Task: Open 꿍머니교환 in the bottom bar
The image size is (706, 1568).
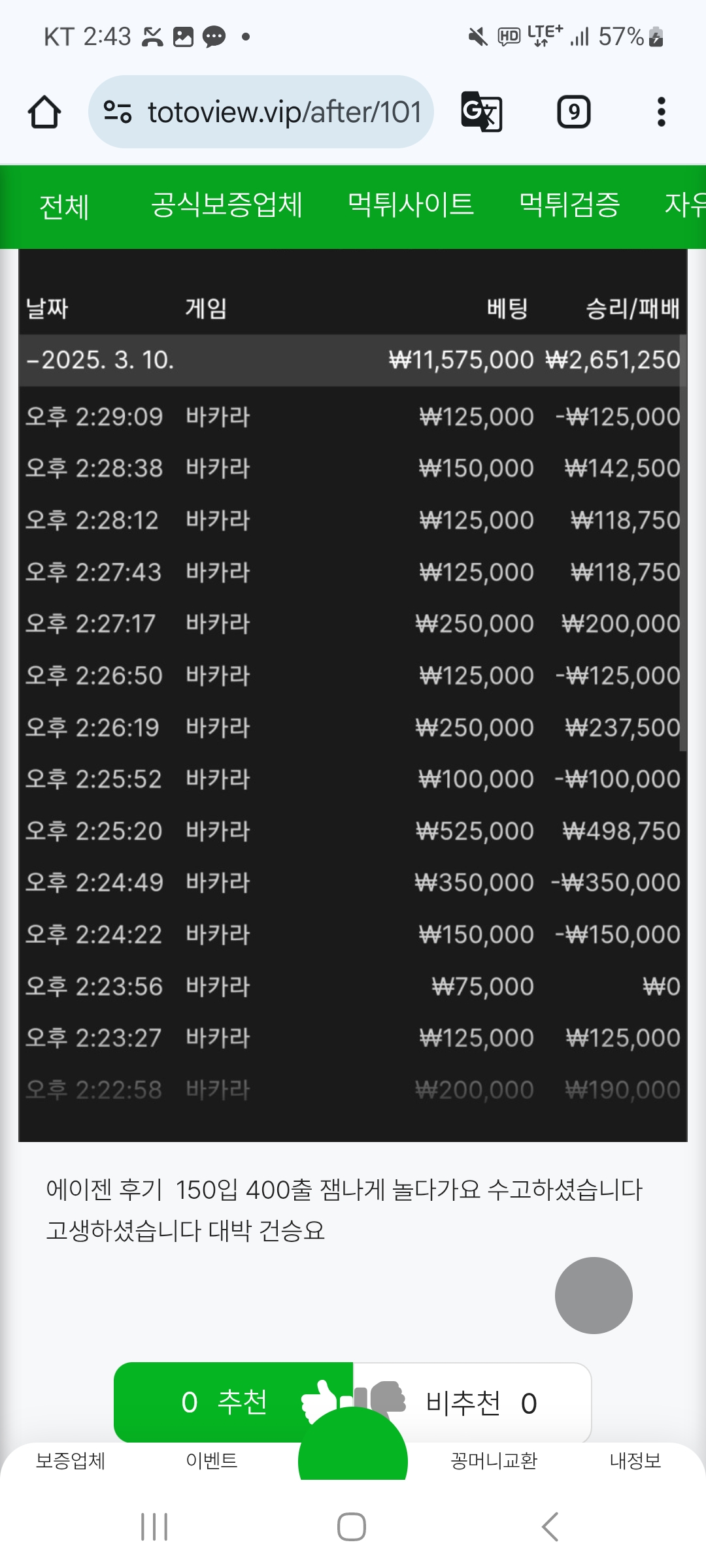Action: click(x=494, y=1461)
